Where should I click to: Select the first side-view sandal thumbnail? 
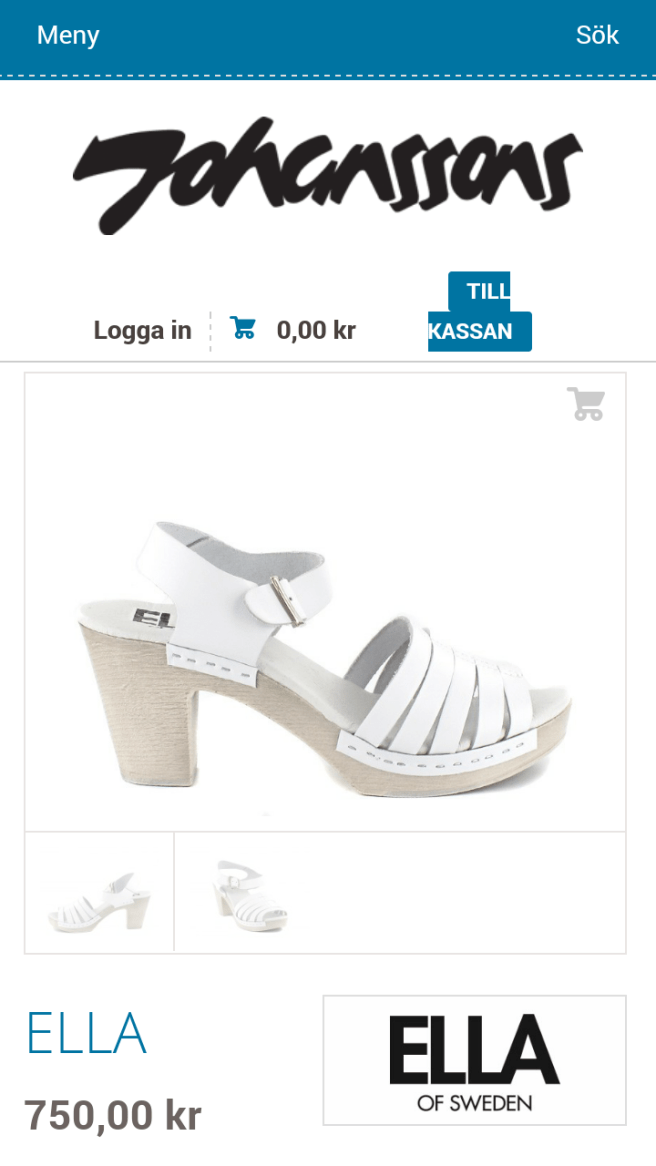[x=99, y=893]
